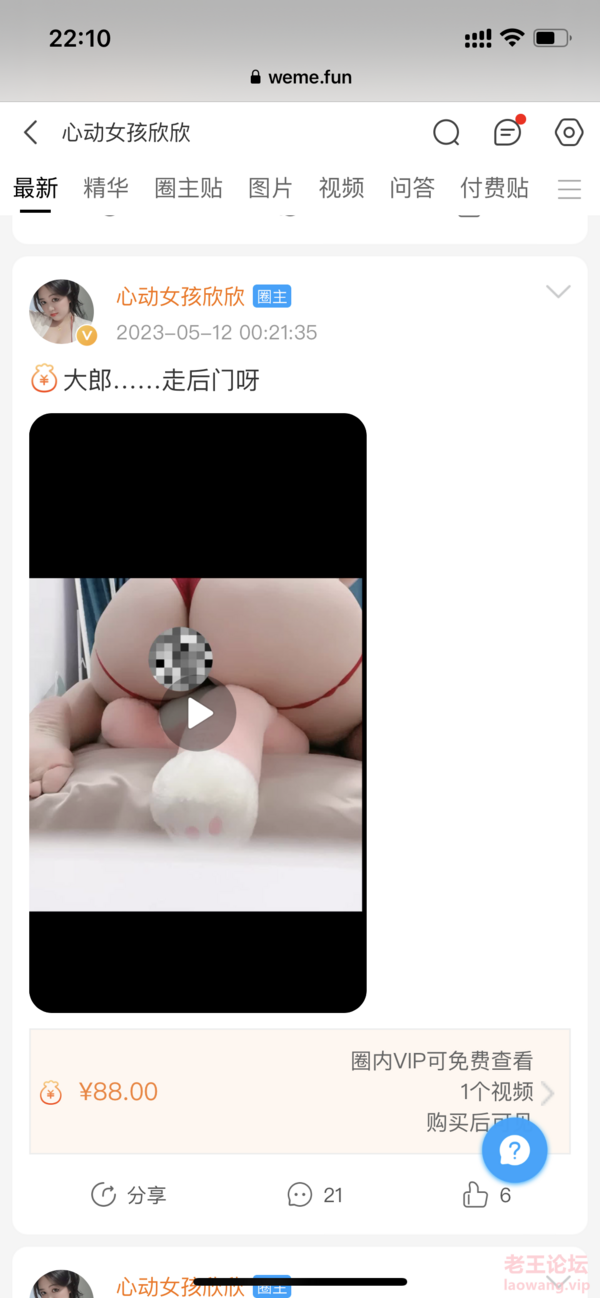
Task: Like the post with 6 likes
Action: [487, 1194]
